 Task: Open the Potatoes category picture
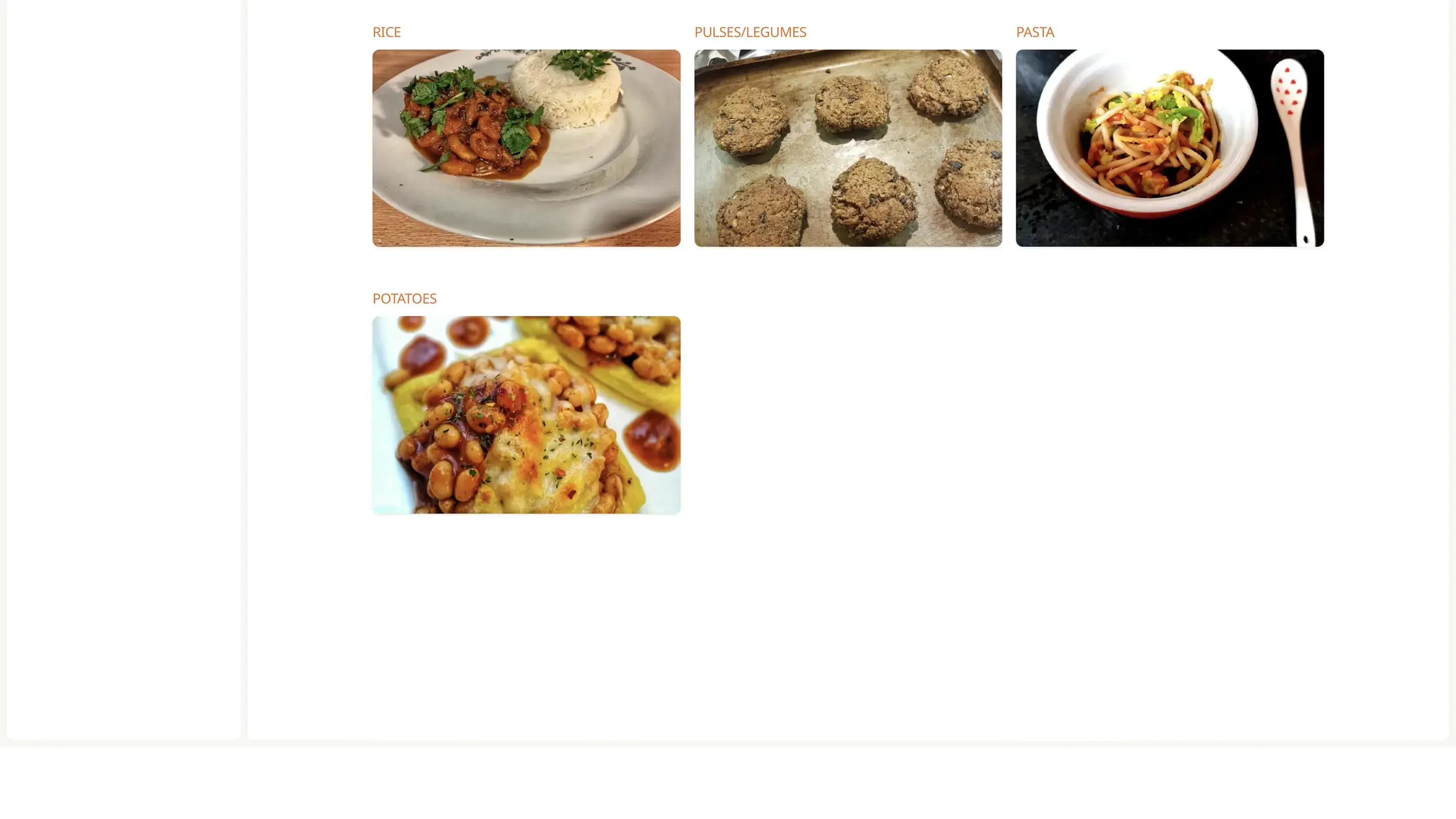[526, 415]
